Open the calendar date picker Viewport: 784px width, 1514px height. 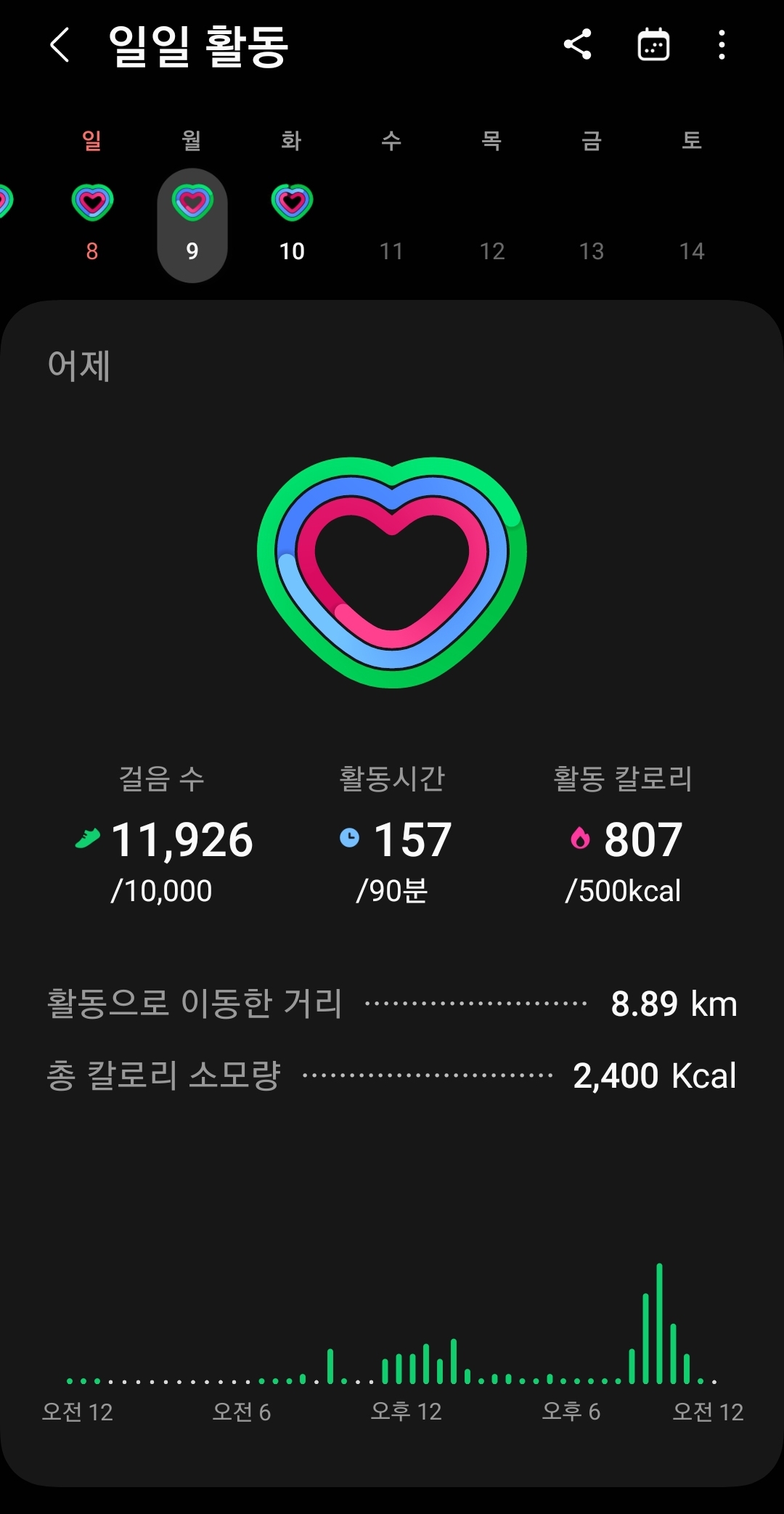(653, 45)
